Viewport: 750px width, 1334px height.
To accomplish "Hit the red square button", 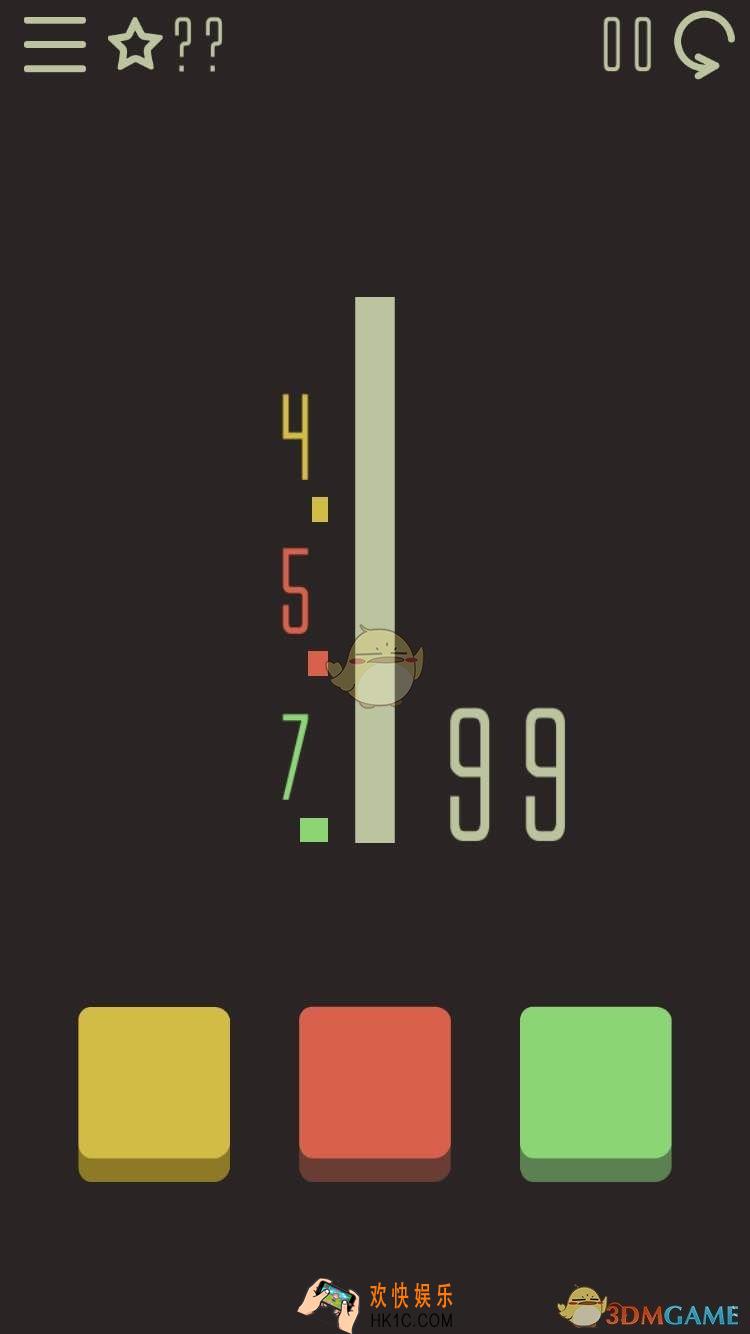I will (x=375, y=1088).
